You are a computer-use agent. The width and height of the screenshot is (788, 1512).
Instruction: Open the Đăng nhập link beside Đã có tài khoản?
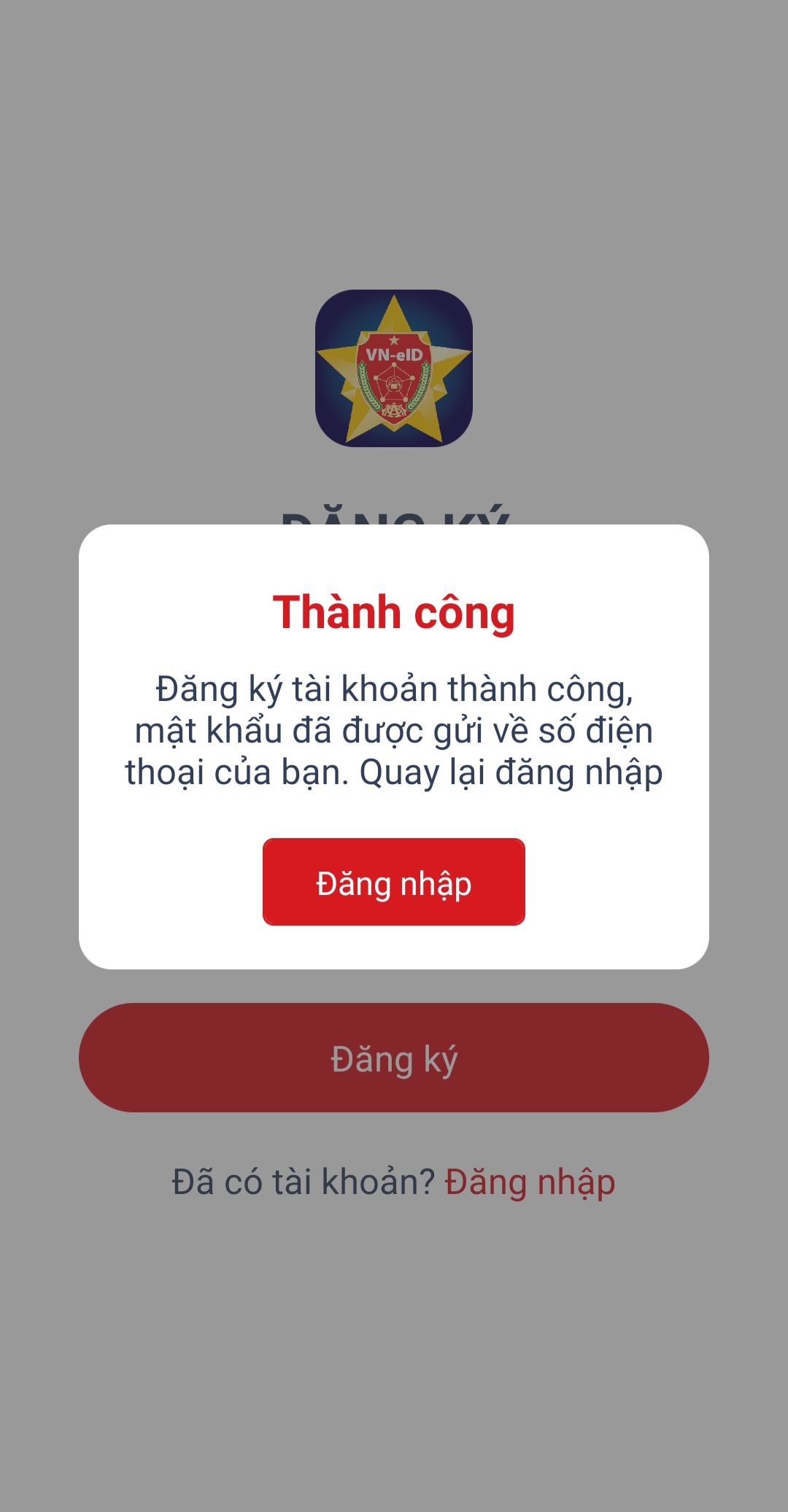point(530,1182)
